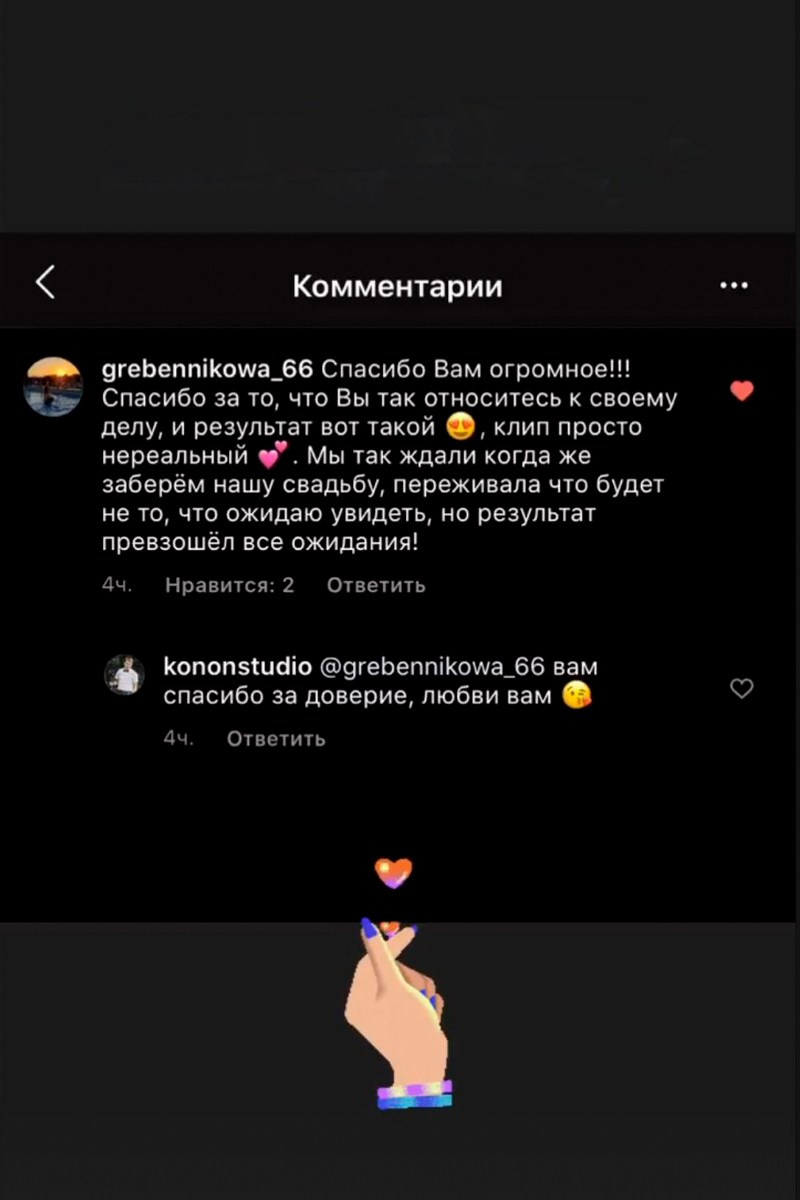Tap Ответить under kononstudio's reply
This screenshot has width=800, height=1200.
[275, 739]
